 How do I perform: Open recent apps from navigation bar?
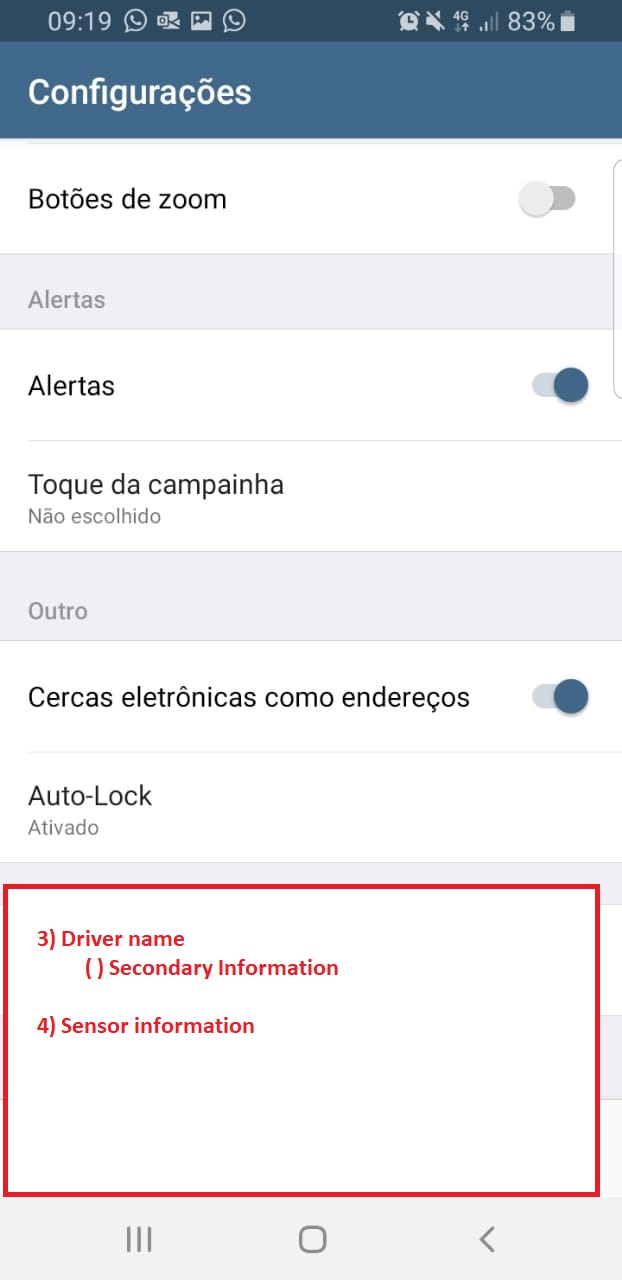click(139, 1240)
